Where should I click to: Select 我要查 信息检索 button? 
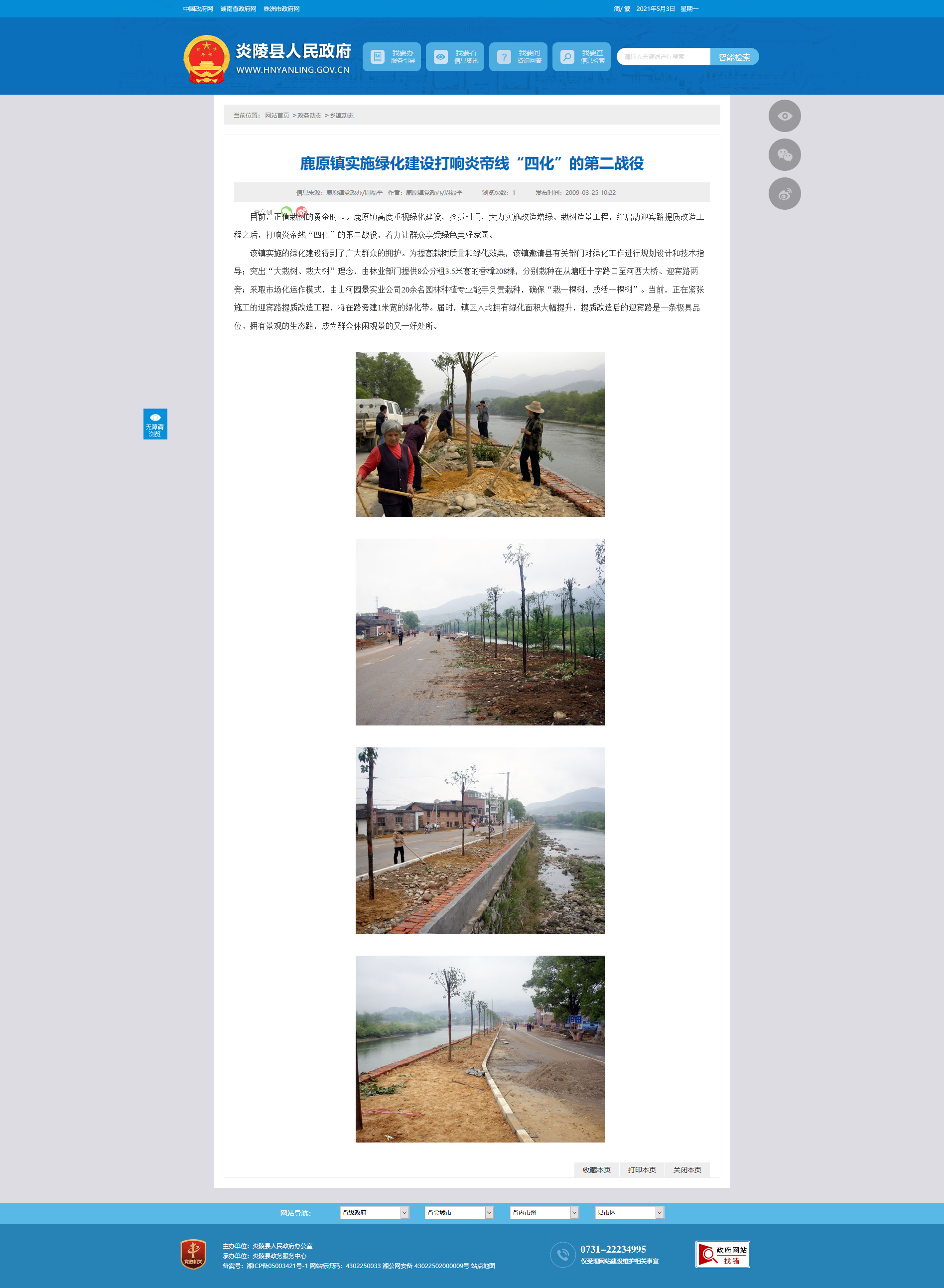[x=581, y=57]
